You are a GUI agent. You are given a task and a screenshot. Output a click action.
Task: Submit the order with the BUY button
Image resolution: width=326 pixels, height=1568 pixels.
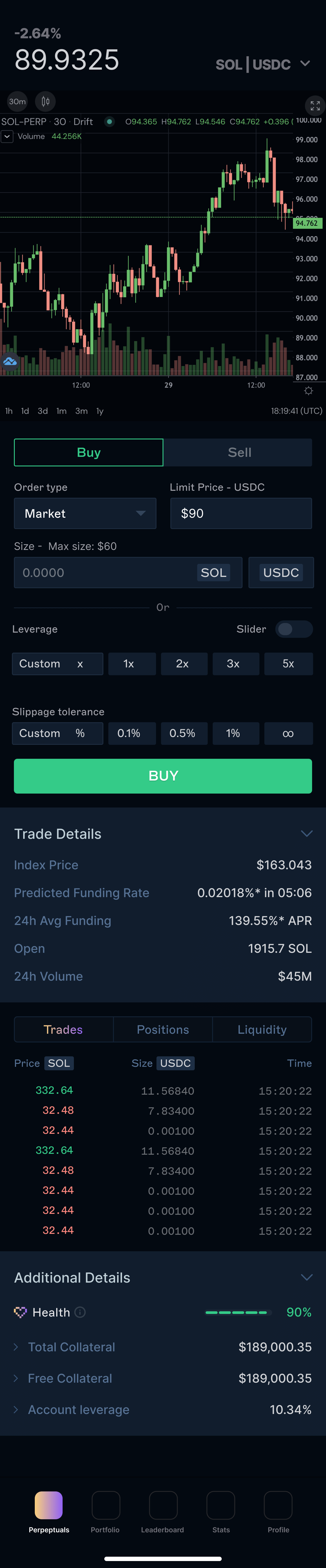(163, 776)
